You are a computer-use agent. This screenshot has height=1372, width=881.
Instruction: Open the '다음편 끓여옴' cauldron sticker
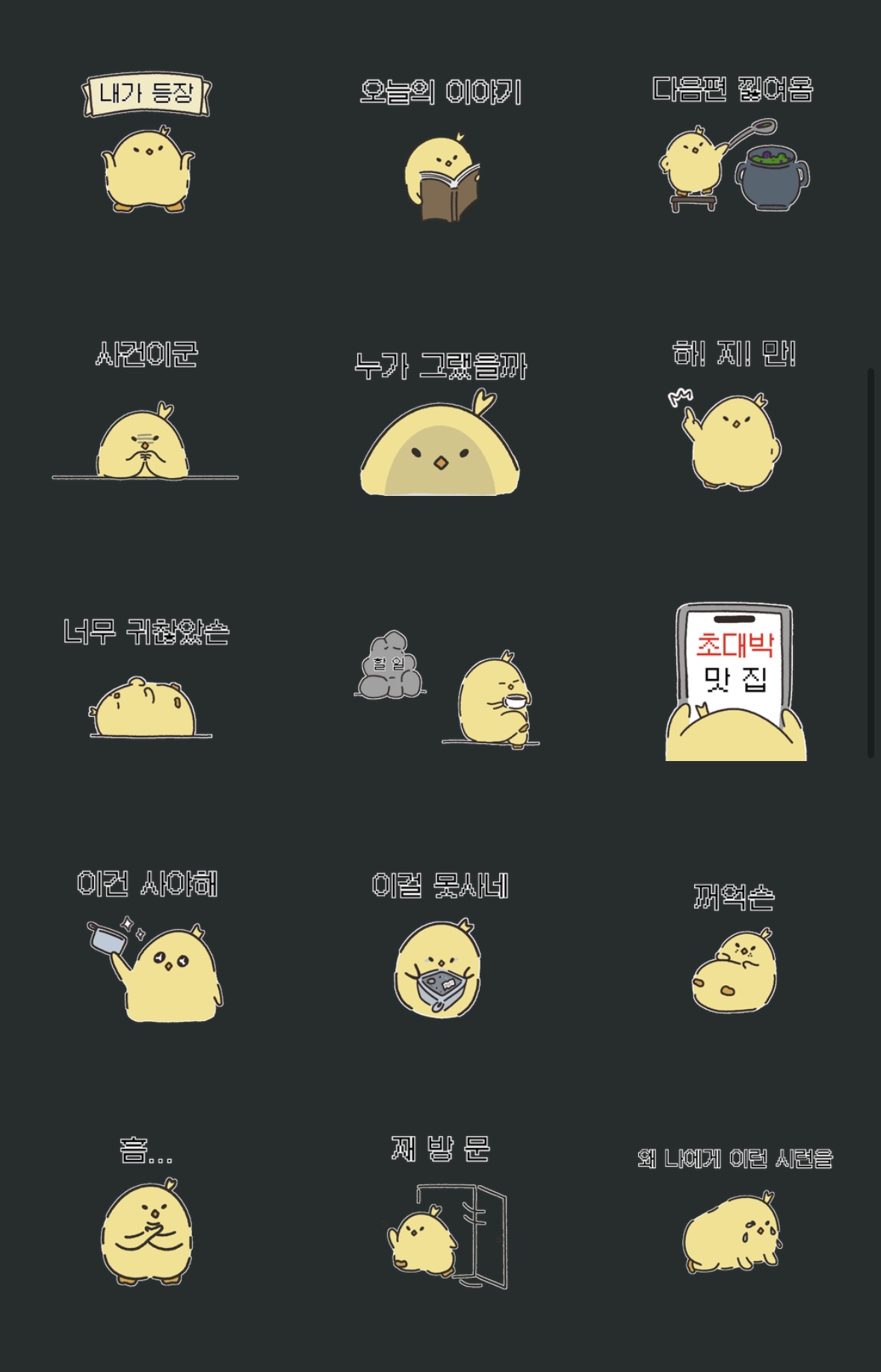pos(733,143)
